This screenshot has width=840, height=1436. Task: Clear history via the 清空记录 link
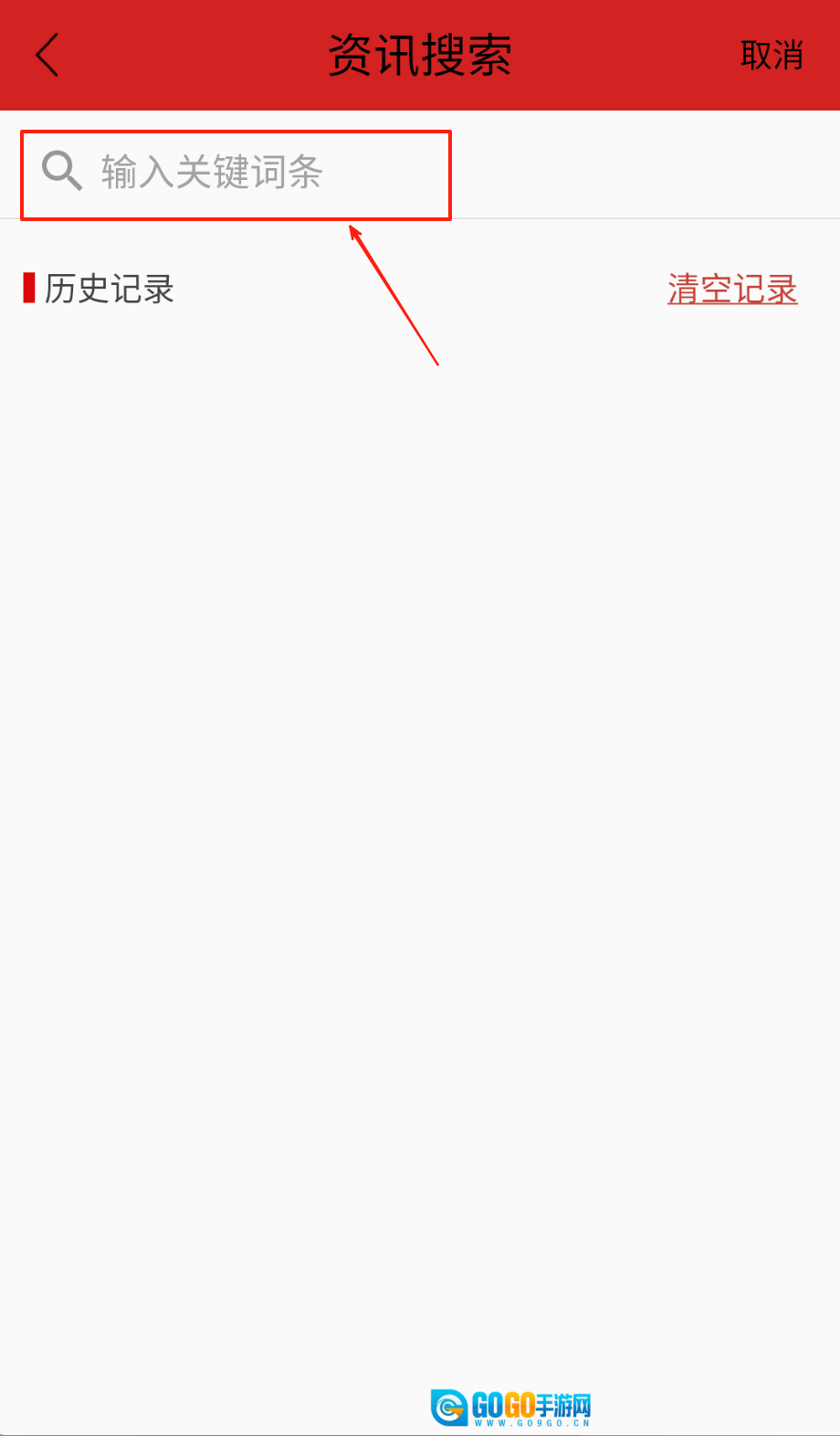tap(732, 289)
